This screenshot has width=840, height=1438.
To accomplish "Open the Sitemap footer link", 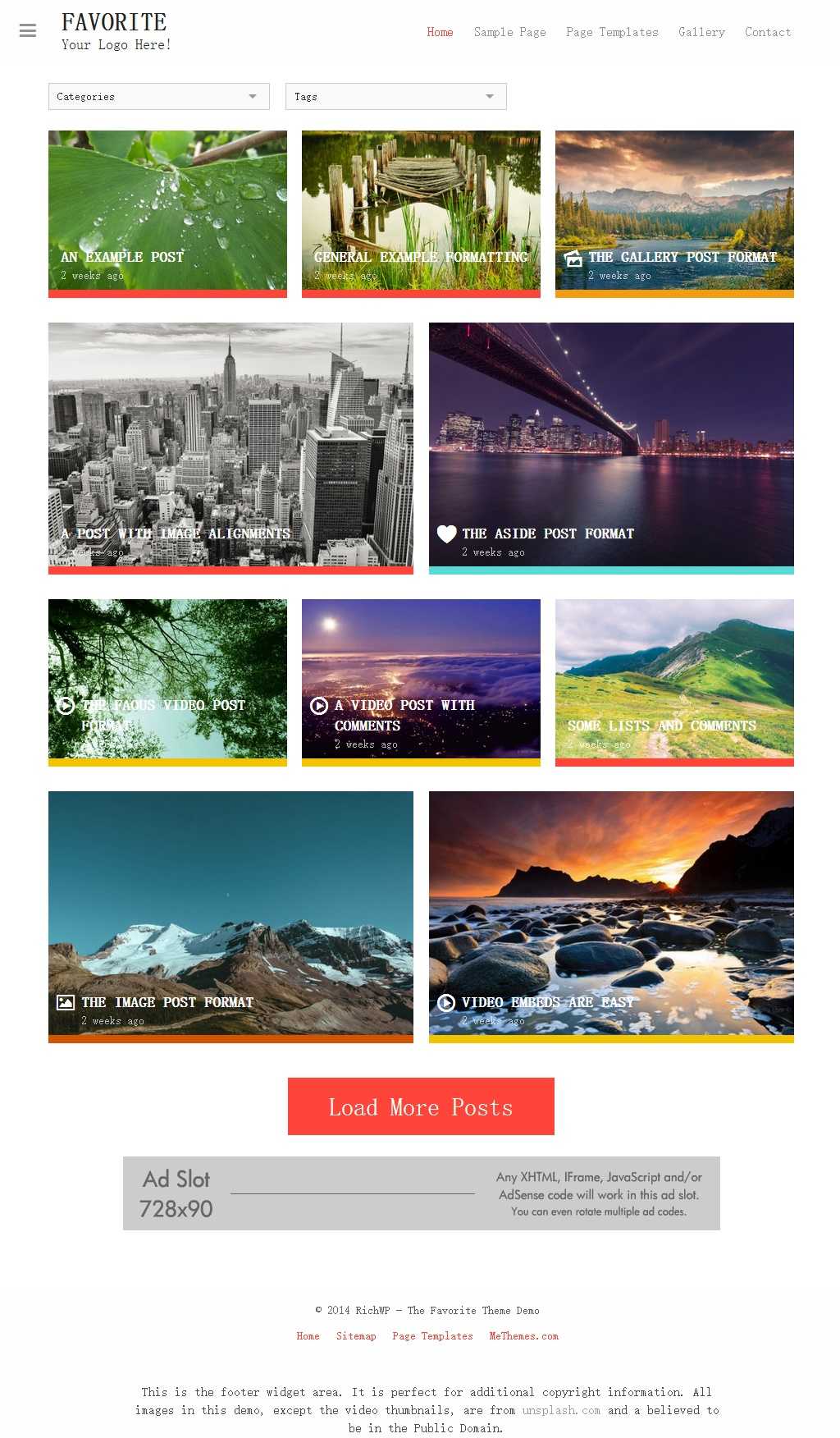I will coord(356,1336).
